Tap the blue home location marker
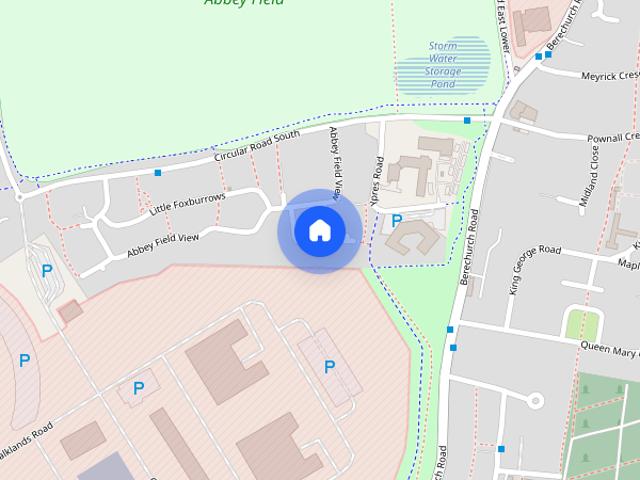Viewport: 640px width, 480px height. 319,231
